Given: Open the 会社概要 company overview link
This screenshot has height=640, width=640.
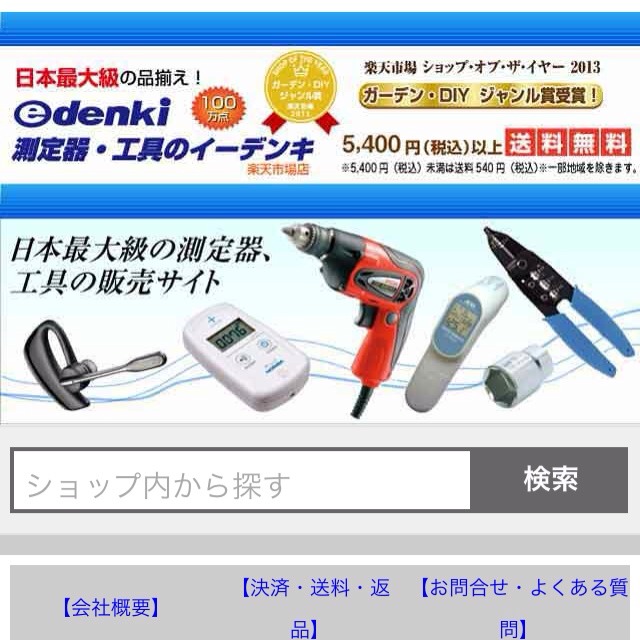Looking at the screenshot, I should (110, 607).
